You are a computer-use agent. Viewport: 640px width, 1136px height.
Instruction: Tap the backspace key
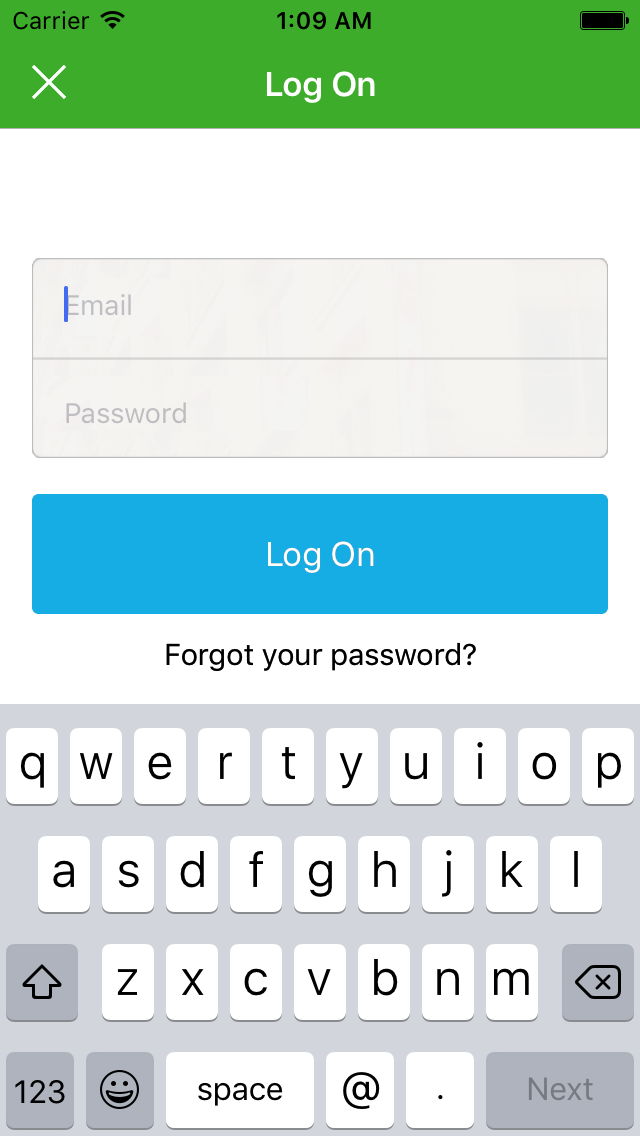(x=597, y=983)
